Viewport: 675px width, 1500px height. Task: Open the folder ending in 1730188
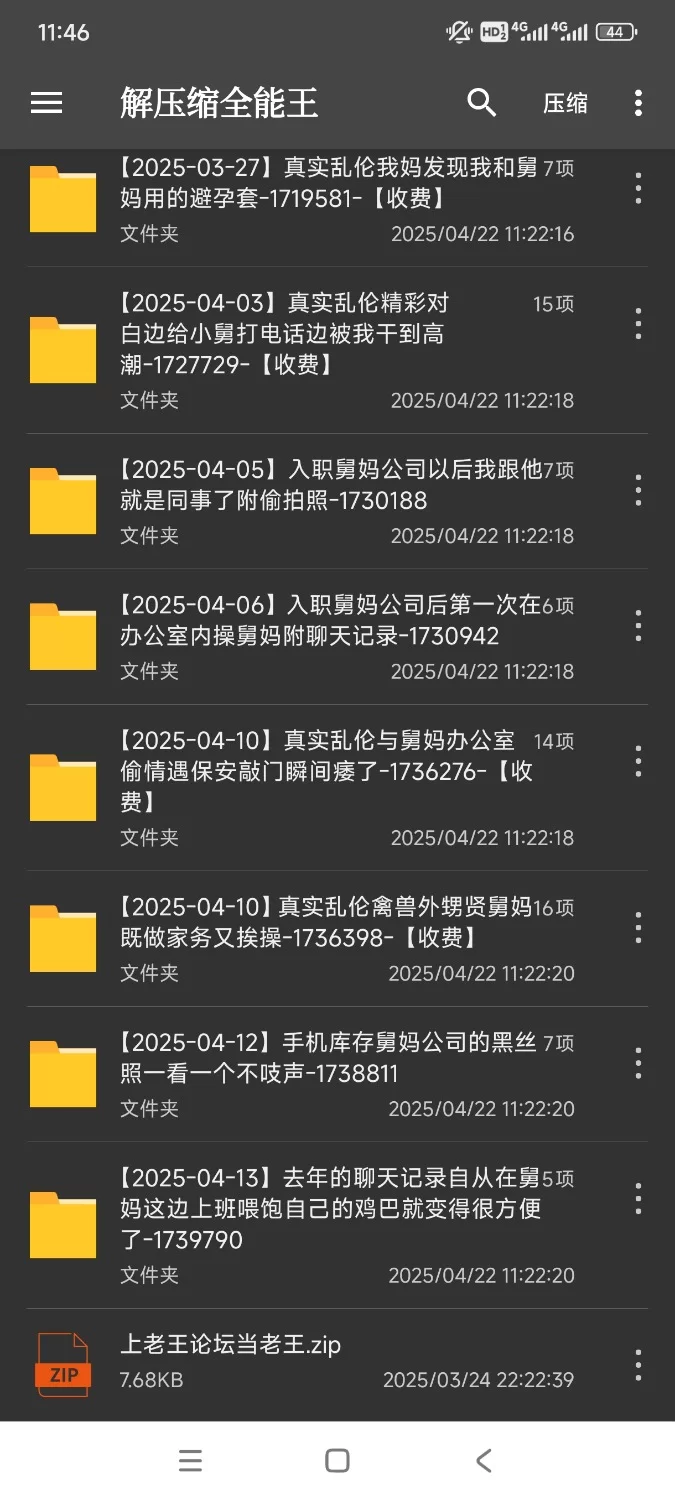tap(330, 500)
